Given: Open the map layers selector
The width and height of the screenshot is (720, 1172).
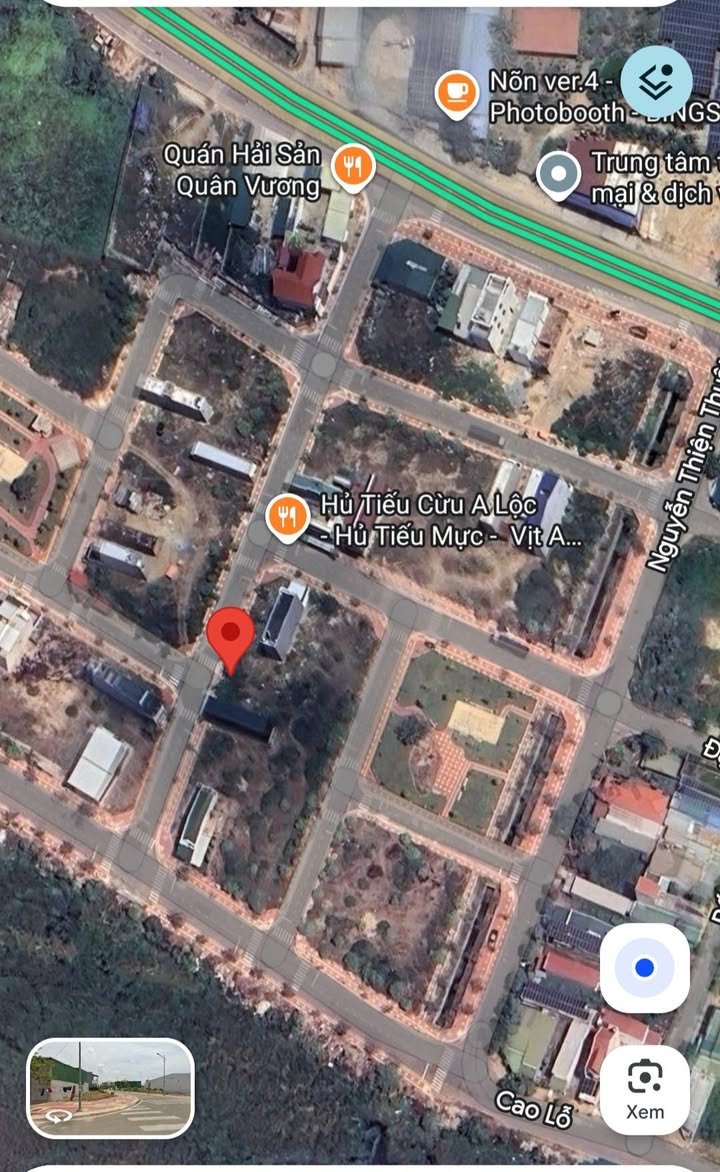Looking at the screenshot, I should click(x=656, y=82).
